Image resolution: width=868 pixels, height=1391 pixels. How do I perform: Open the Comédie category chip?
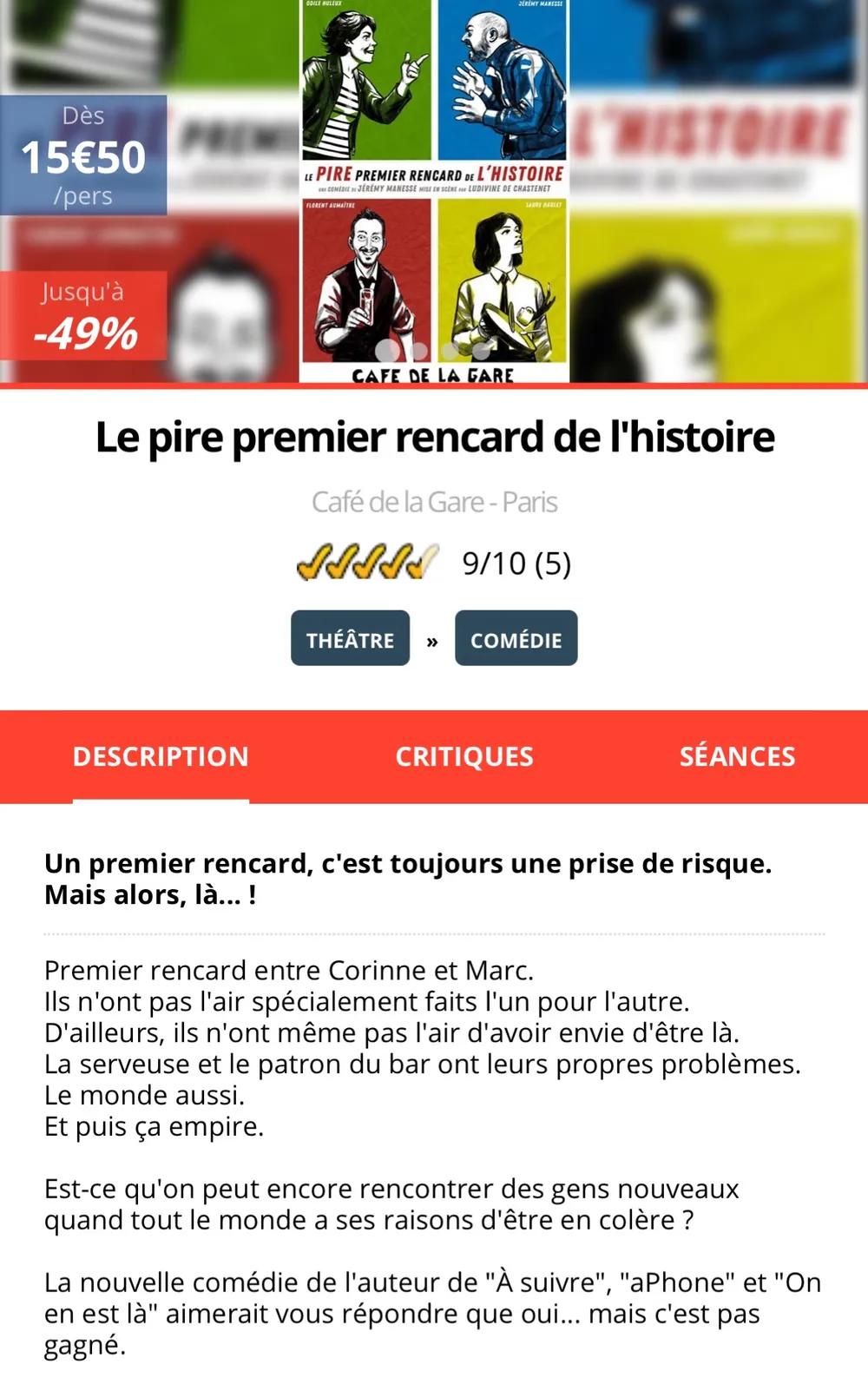pyautogui.click(x=516, y=639)
